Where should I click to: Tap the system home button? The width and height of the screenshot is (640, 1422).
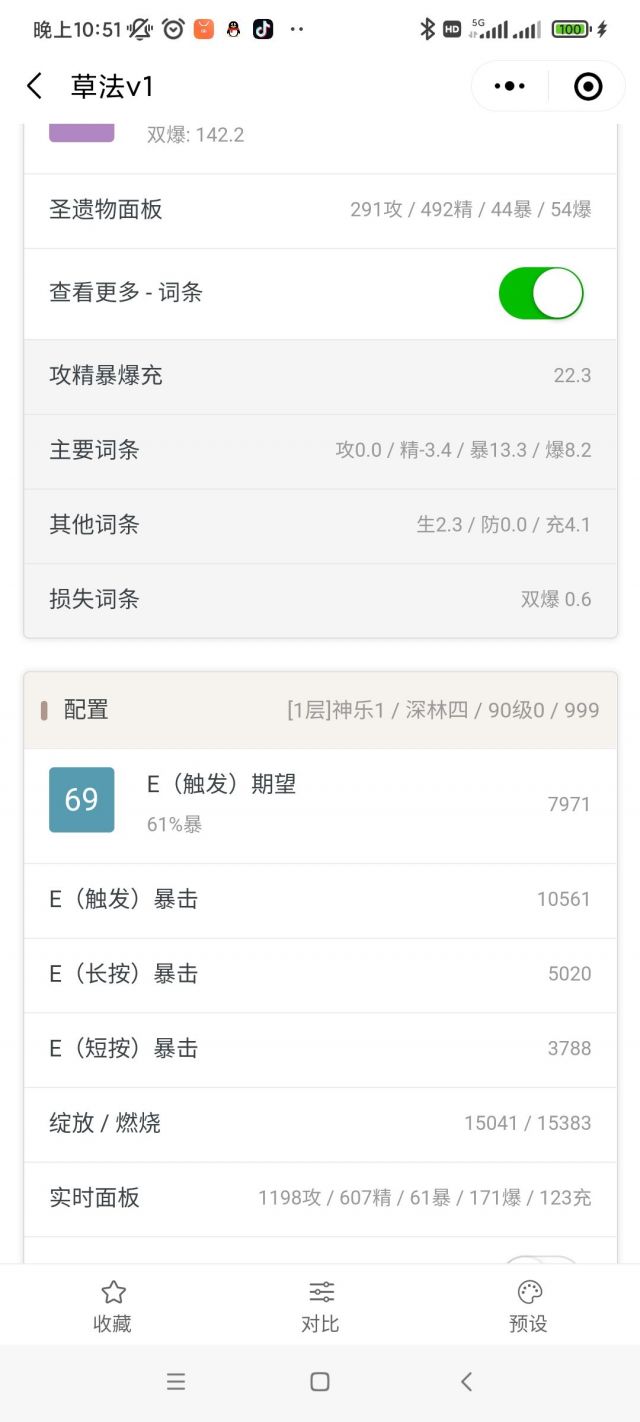(320, 1382)
